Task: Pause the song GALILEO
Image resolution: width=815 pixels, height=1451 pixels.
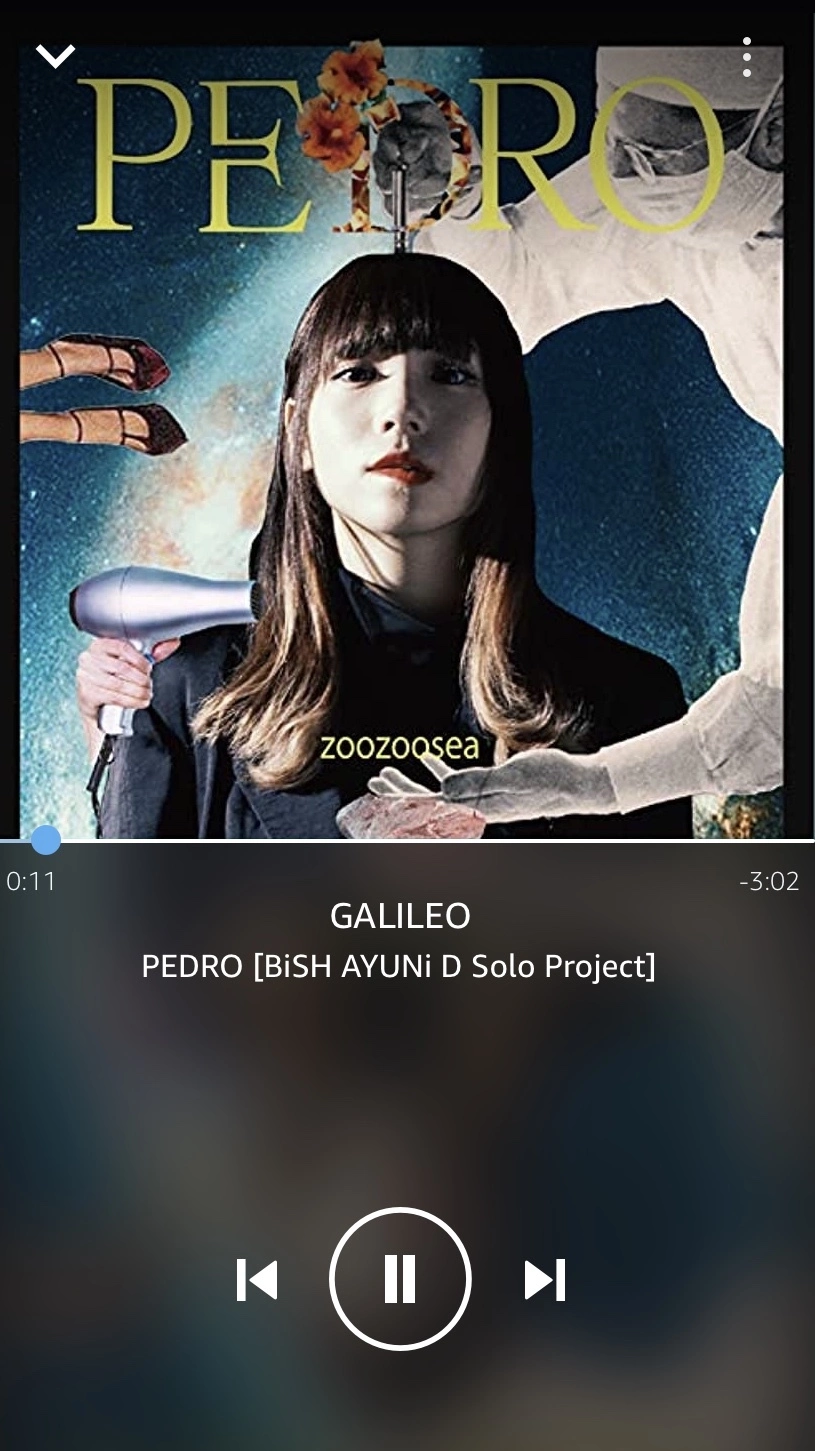Action: coord(400,1279)
